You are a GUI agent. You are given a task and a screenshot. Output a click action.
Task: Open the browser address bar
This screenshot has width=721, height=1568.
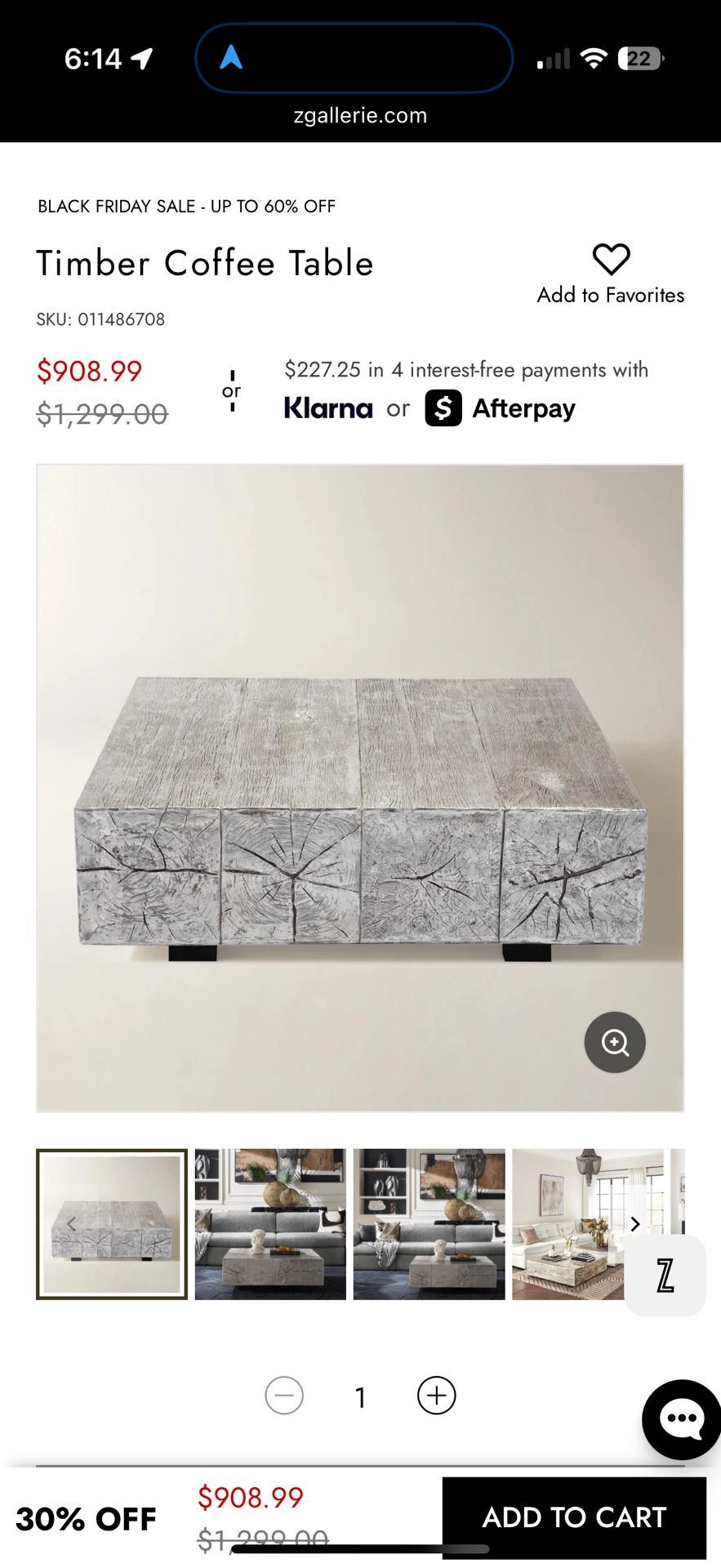click(360, 115)
